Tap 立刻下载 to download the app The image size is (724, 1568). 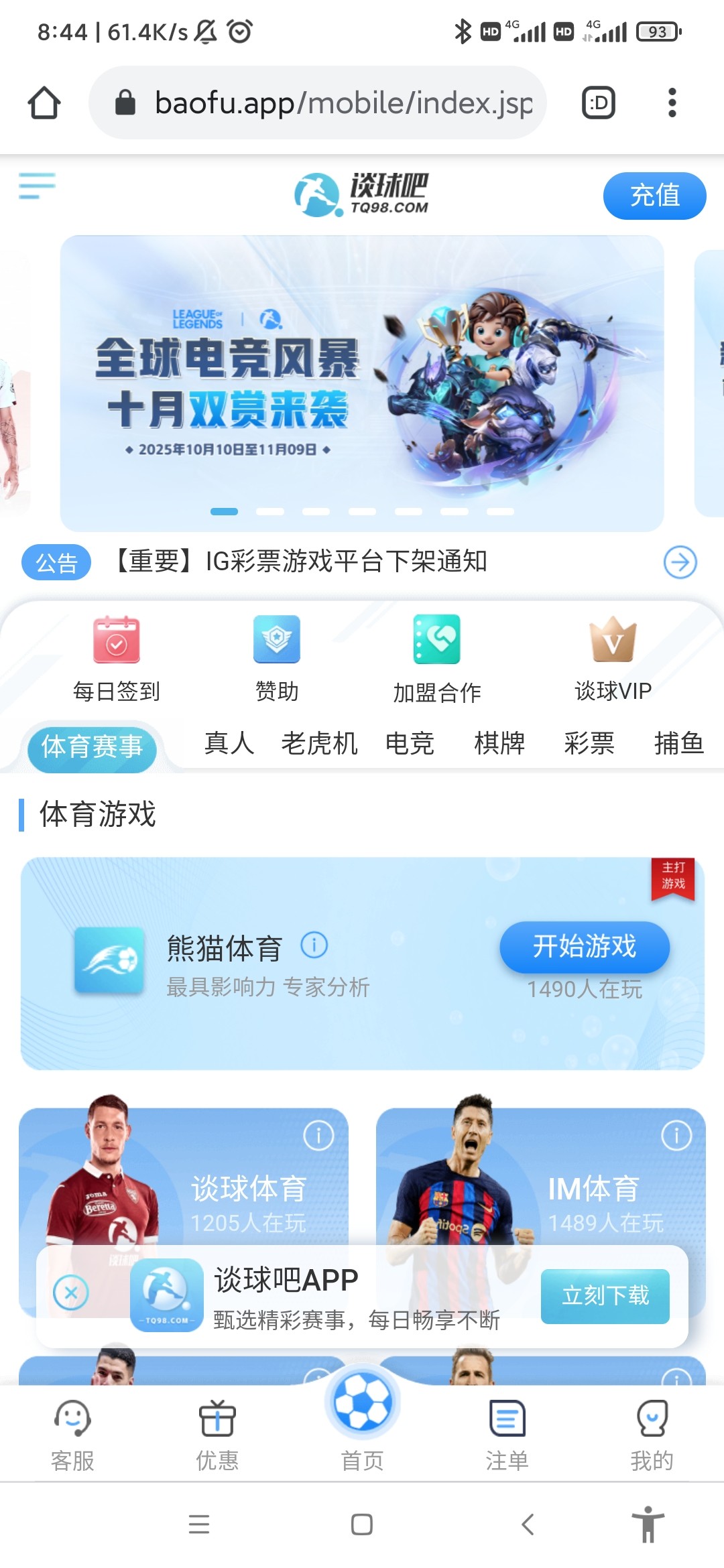605,1295
